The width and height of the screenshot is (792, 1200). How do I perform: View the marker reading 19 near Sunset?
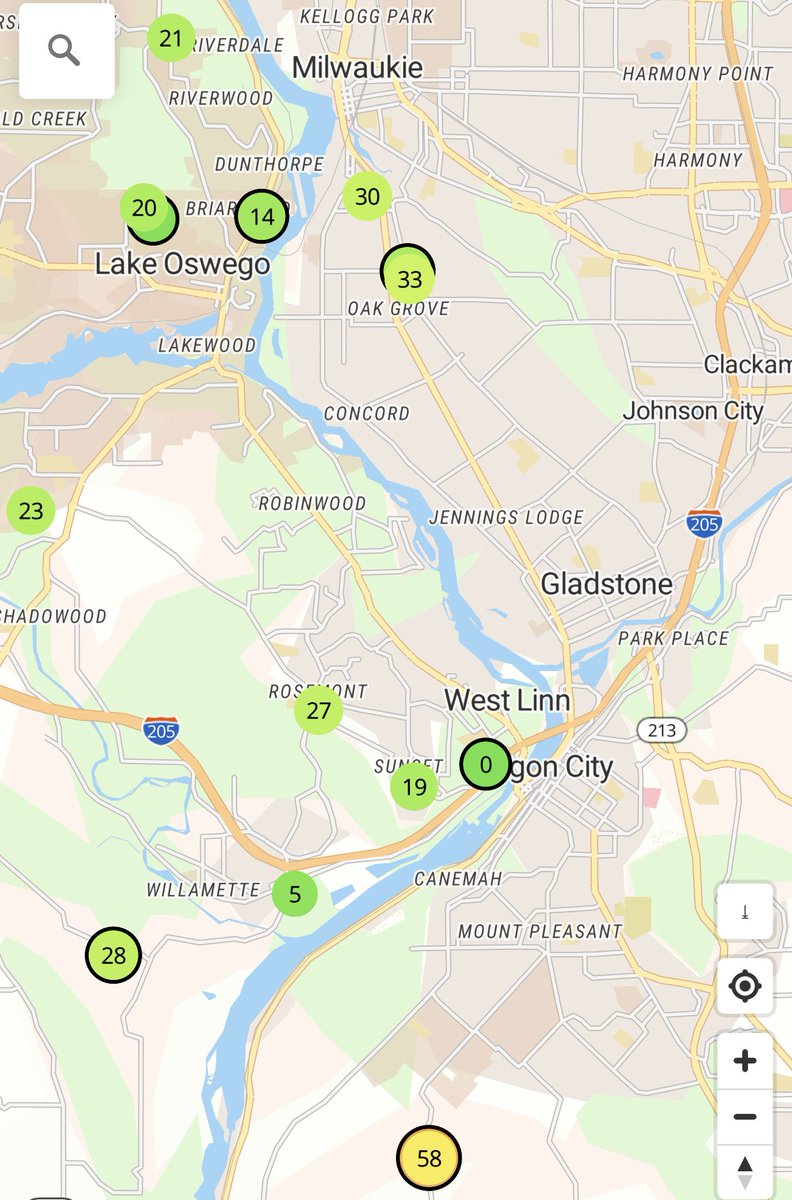(x=414, y=788)
